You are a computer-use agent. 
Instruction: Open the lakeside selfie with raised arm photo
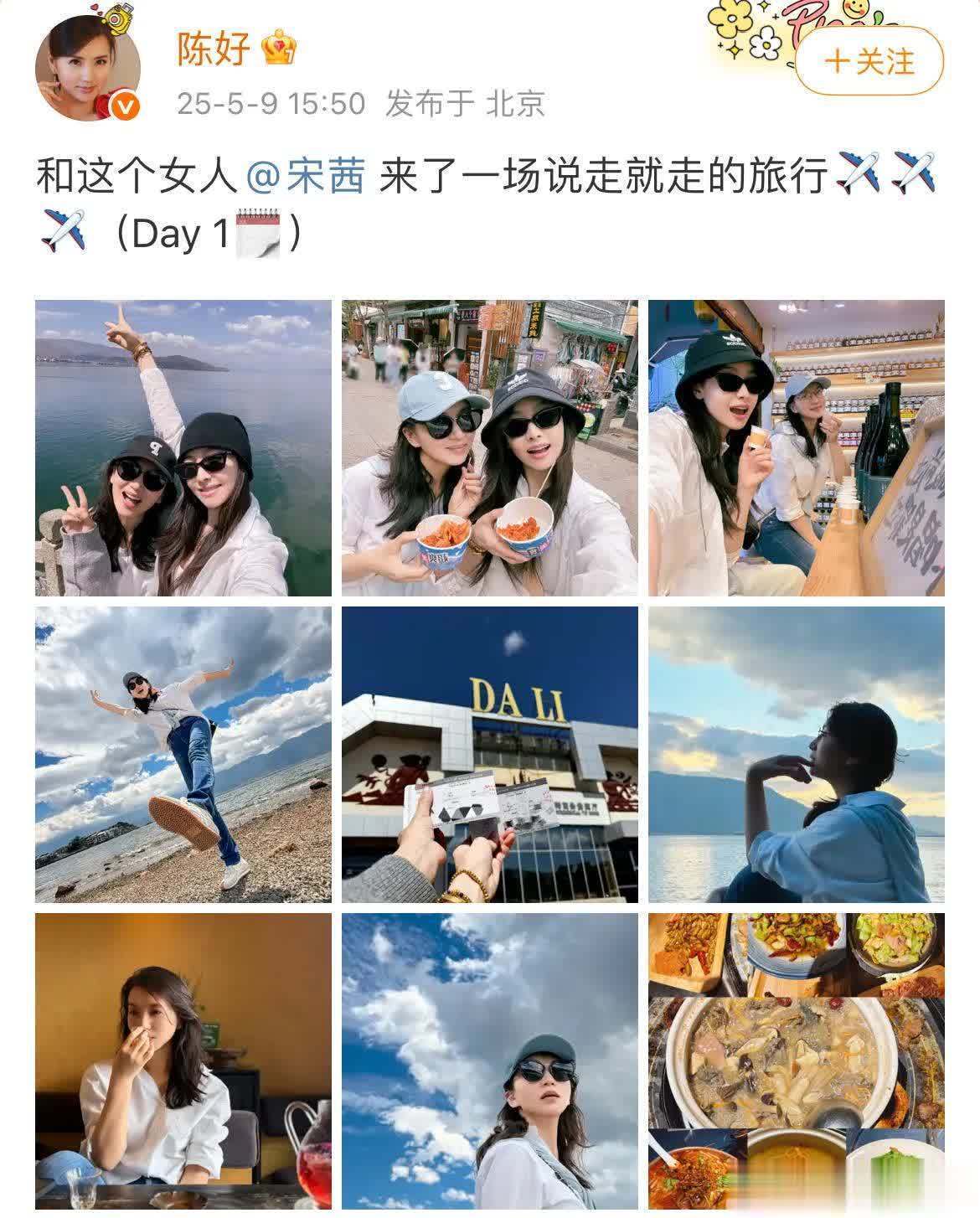pos(183,448)
